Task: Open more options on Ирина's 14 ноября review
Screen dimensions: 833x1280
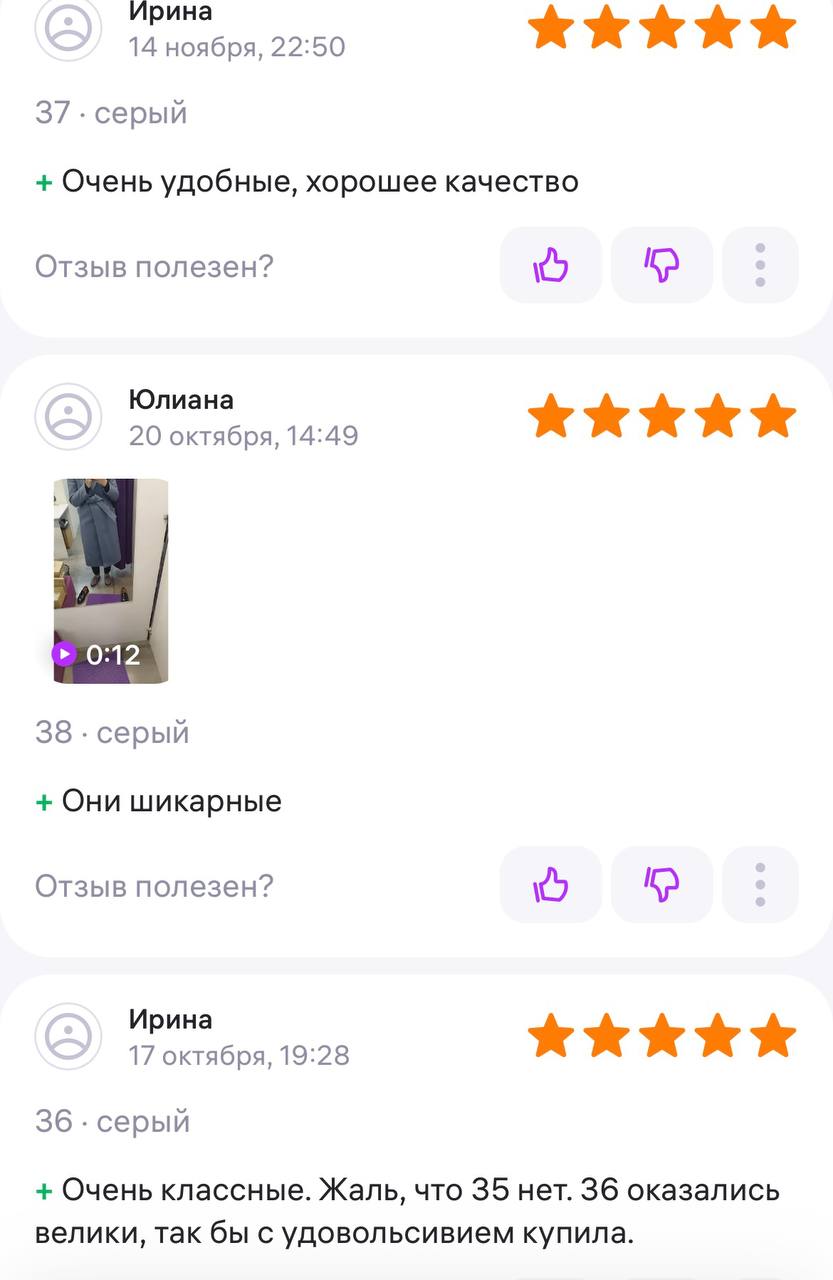Action: point(760,265)
